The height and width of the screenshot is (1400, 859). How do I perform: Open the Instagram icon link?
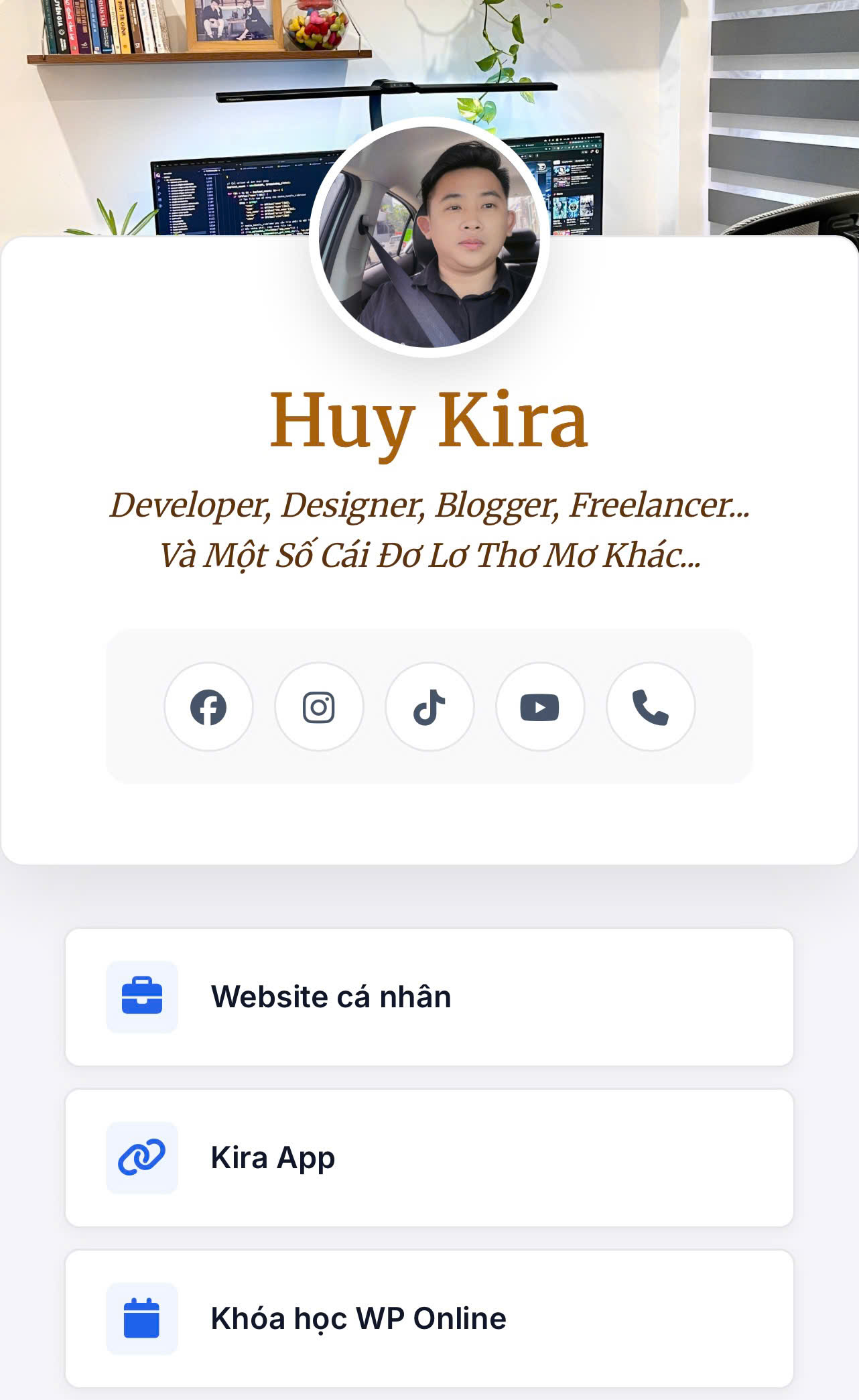[x=319, y=707]
